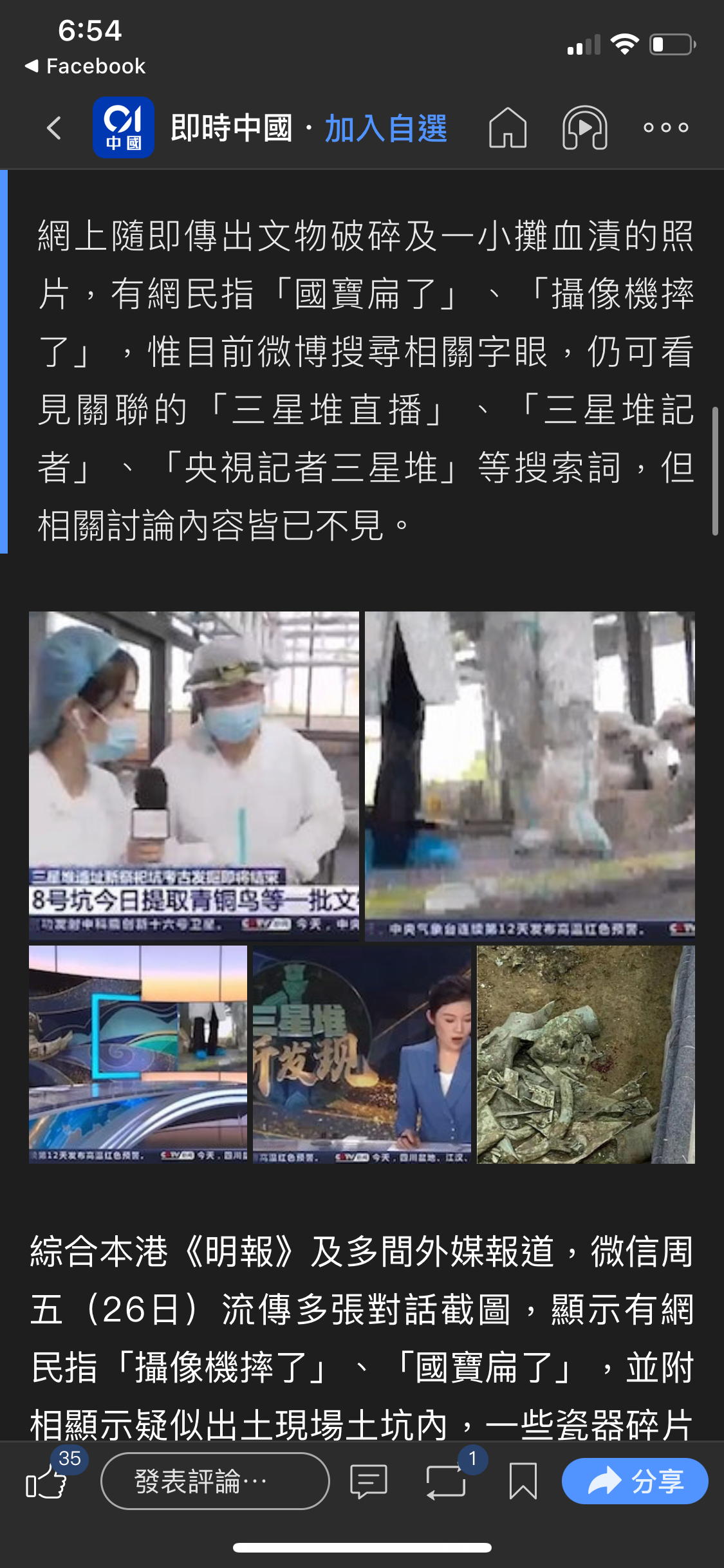724x1568 pixels.
Task: Open the 01 中國 channel logo
Action: coord(124,127)
